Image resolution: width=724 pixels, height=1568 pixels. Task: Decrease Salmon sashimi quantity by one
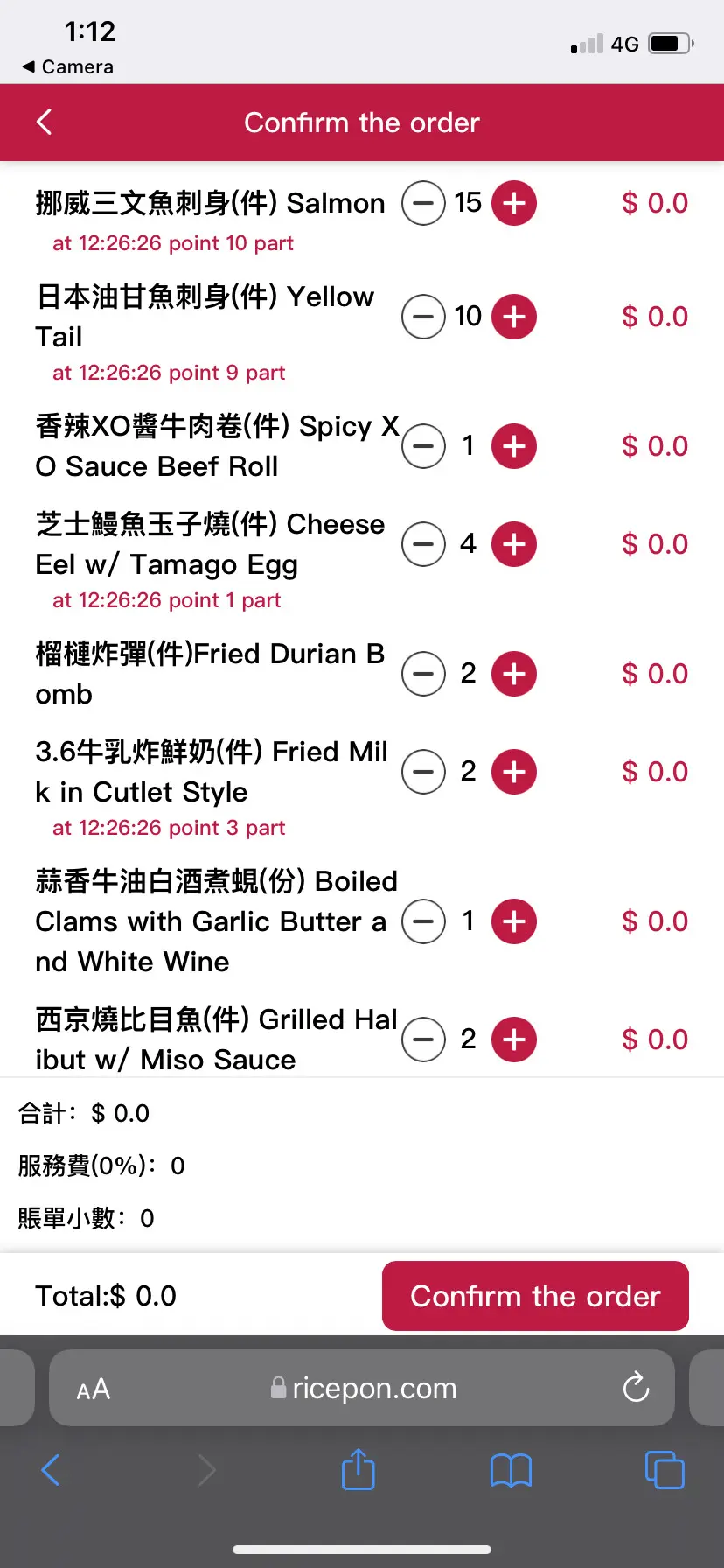pos(423,203)
